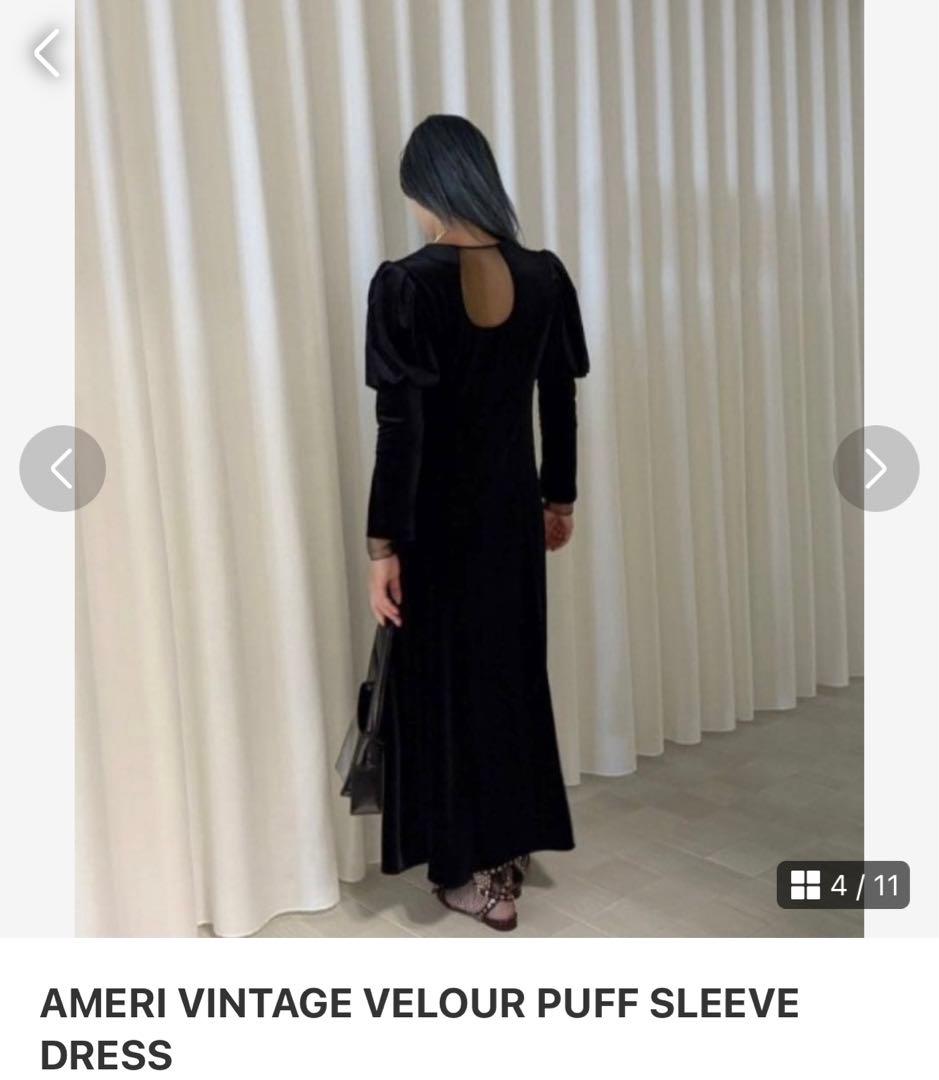Screen dimensions: 939x1080
Task: Go back to previous photo via chevron icon
Action: [x=62, y=467]
